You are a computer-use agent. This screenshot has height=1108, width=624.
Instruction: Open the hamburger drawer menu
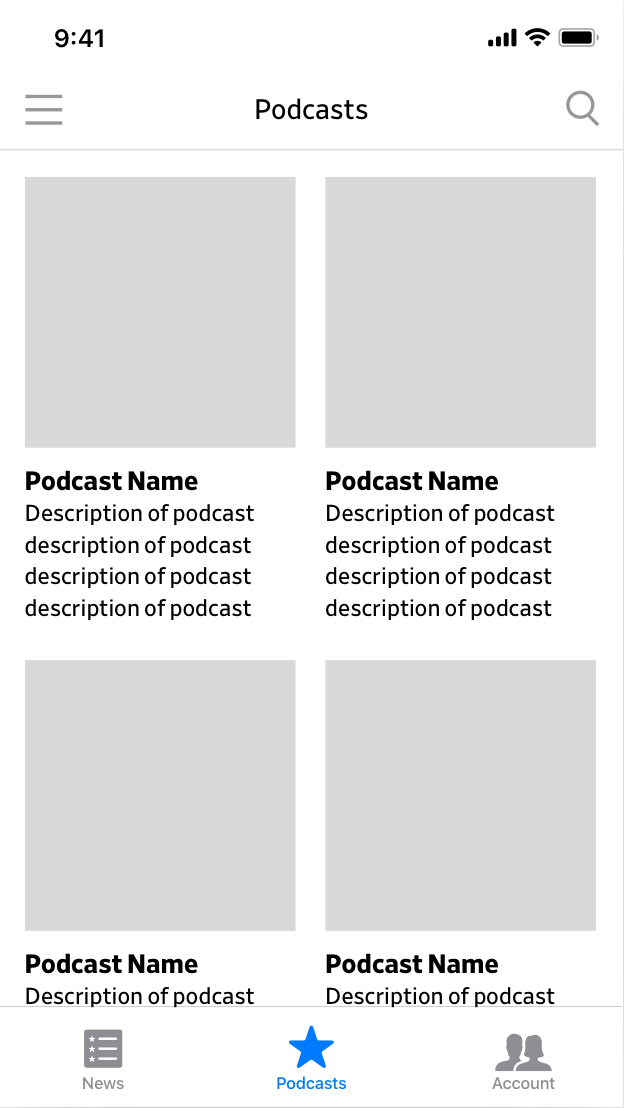(x=44, y=110)
